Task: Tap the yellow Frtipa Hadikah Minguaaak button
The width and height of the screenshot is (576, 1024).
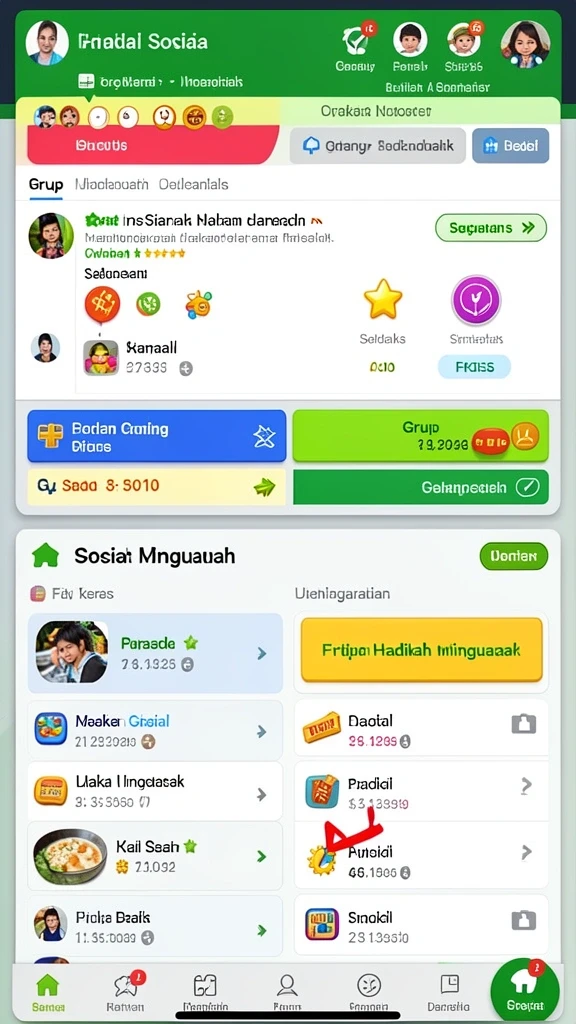Action: [421, 650]
